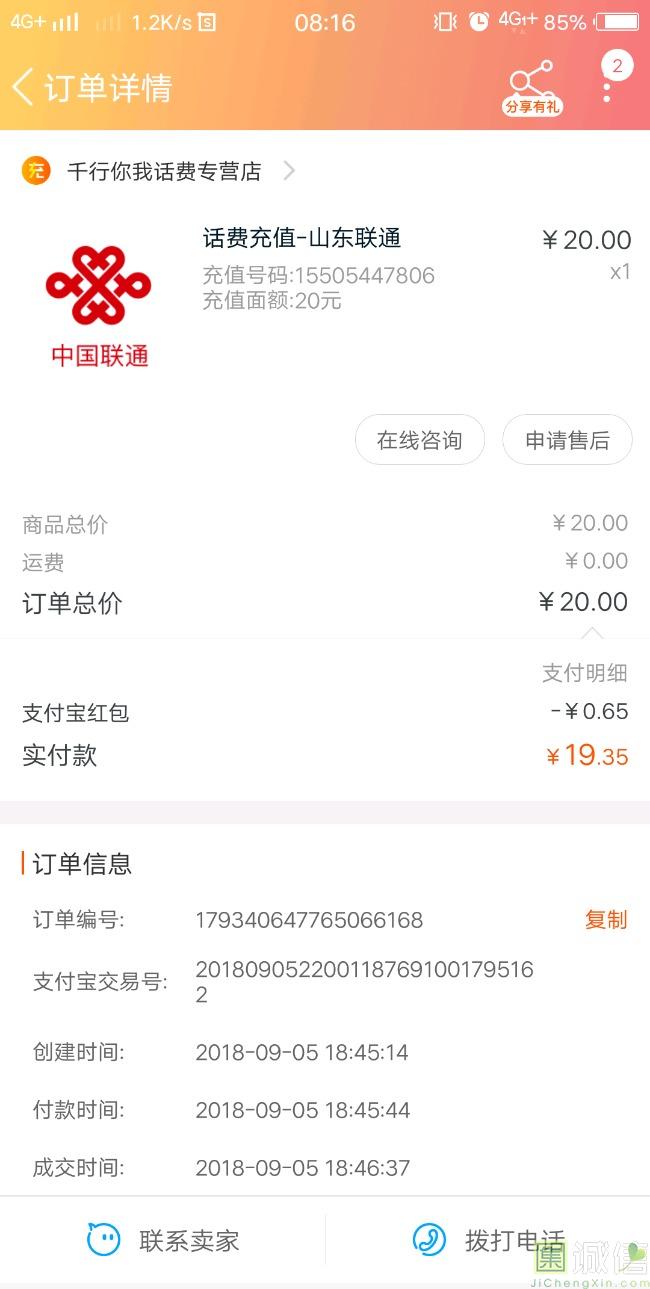Viewport: 650px width, 1289px height.
Task: Go back from order details
Action: (23, 87)
